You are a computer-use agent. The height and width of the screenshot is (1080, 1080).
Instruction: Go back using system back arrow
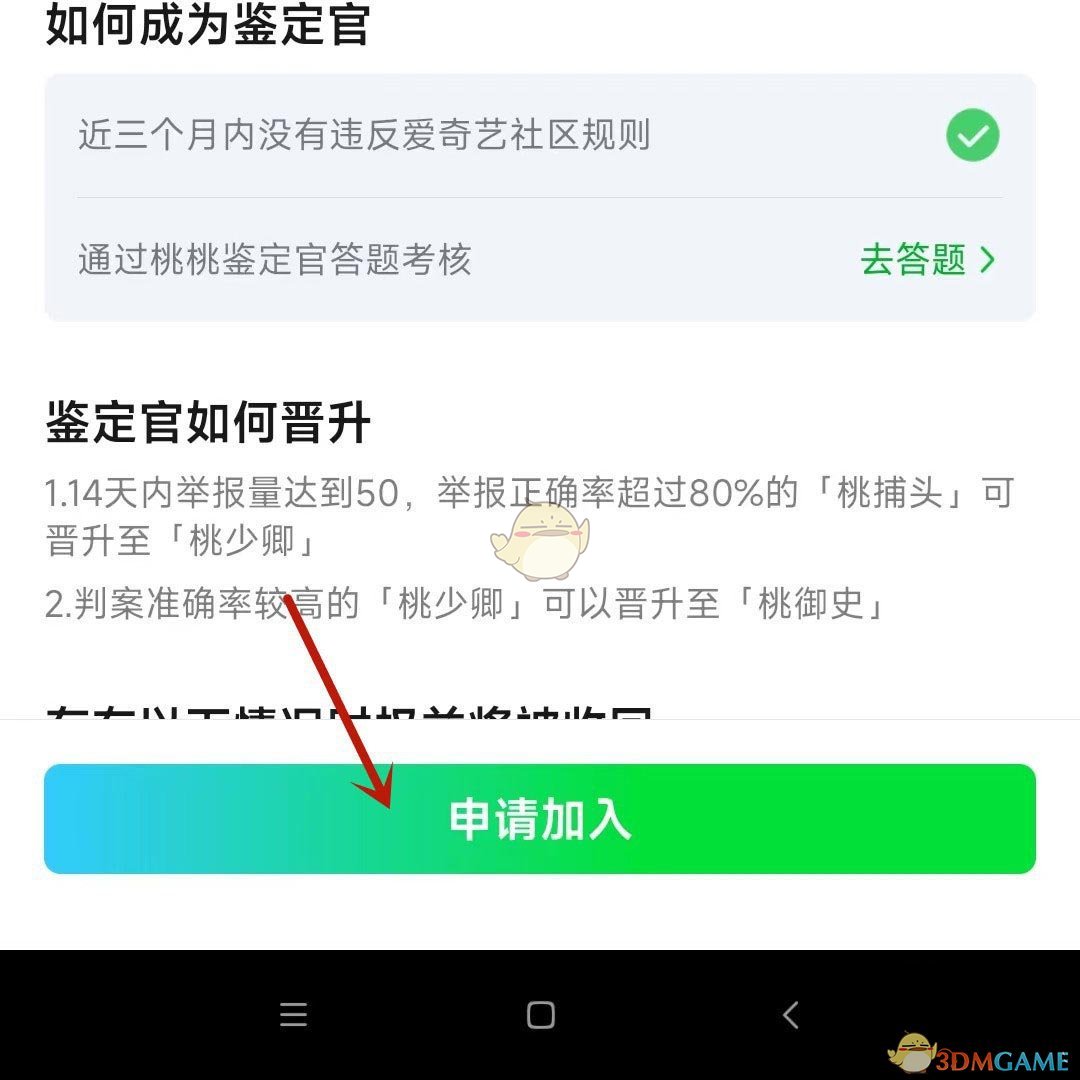point(790,1016)
